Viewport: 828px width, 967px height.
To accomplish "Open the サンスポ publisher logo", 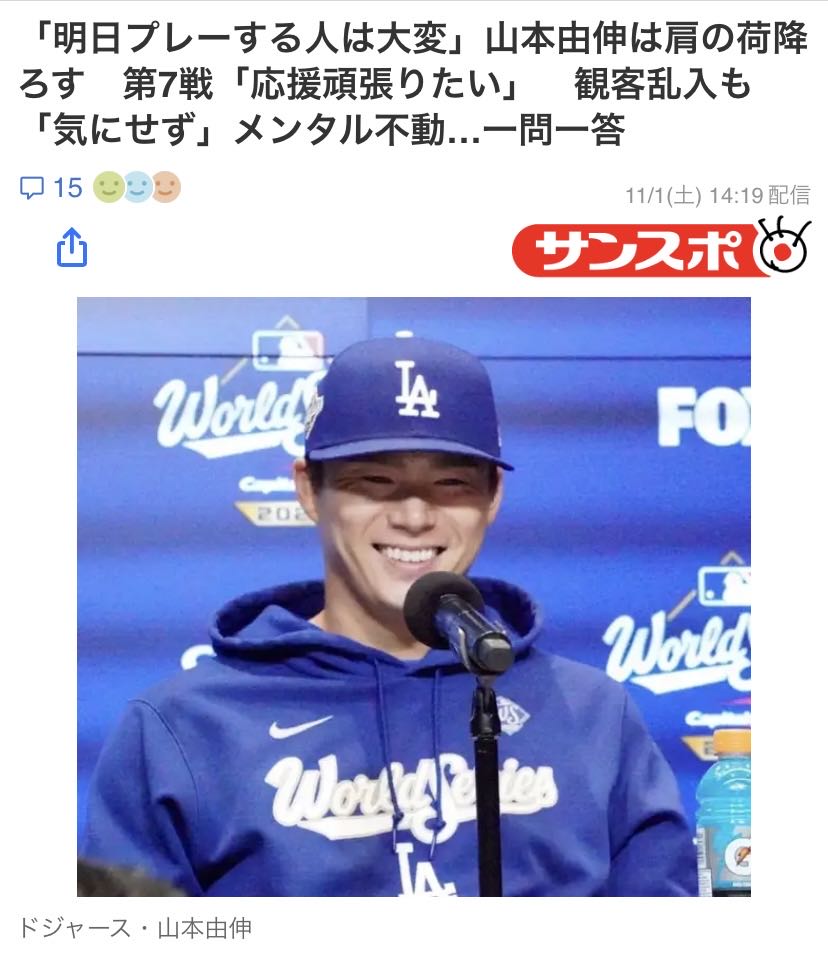I will (660, 249).
